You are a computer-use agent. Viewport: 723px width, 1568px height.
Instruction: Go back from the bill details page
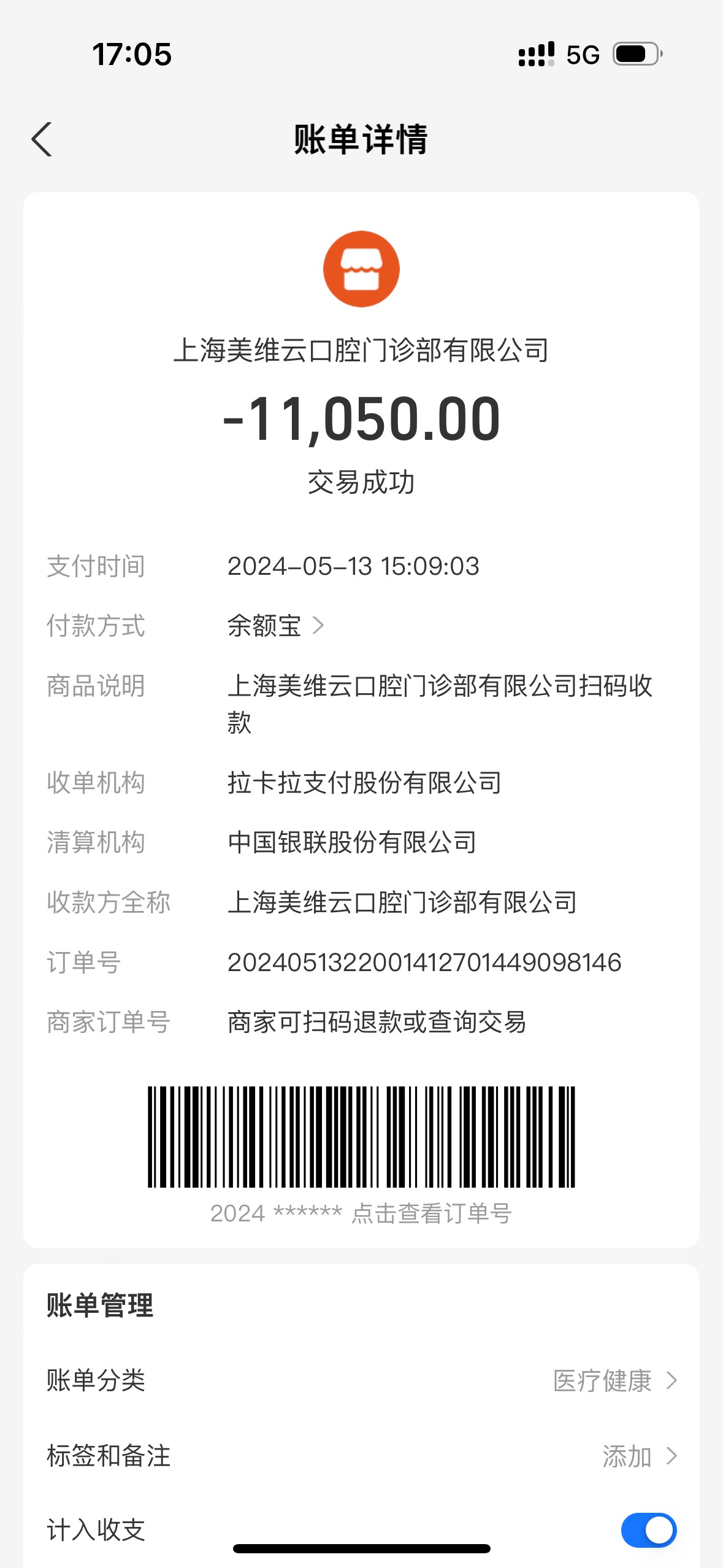pos(42,139)
